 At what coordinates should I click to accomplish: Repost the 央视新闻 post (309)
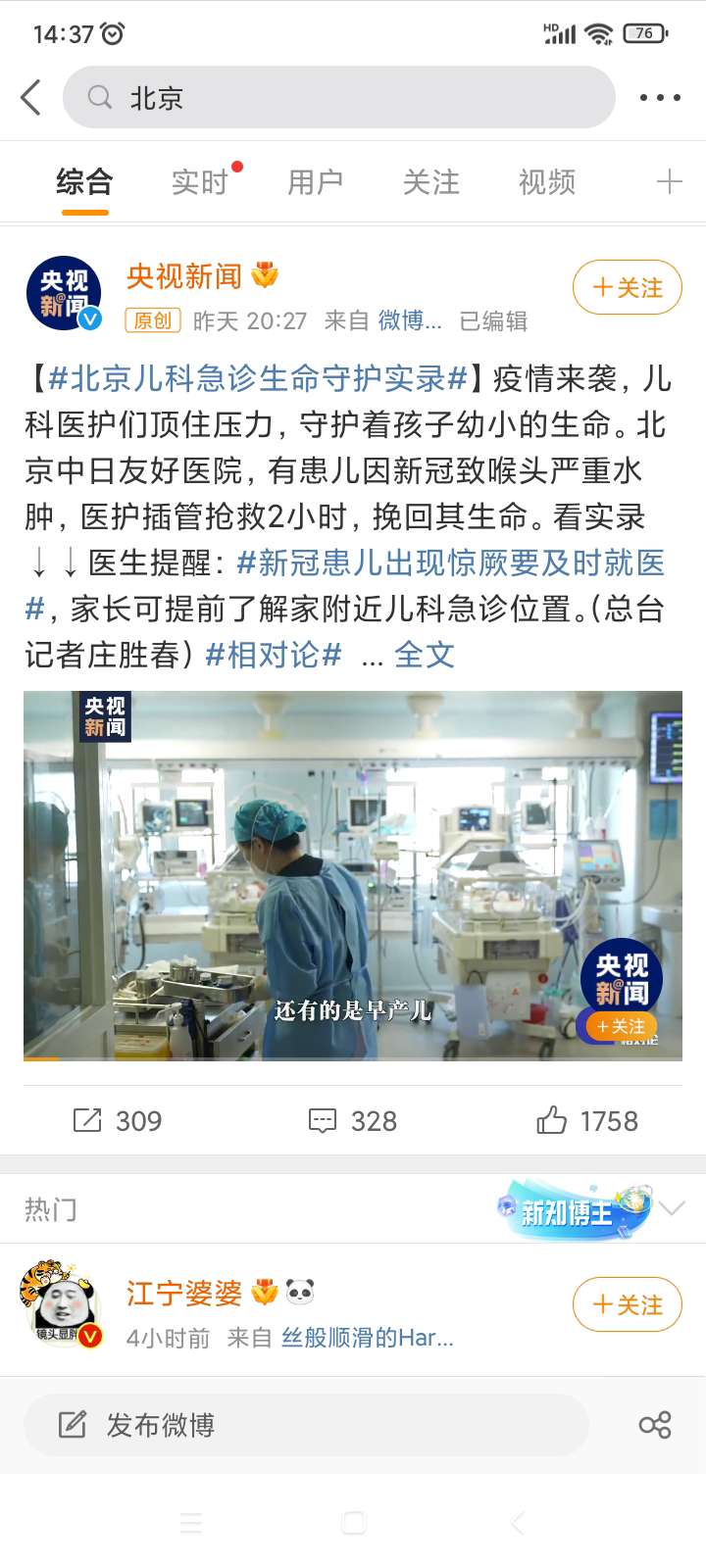[x=118, y=1120]
